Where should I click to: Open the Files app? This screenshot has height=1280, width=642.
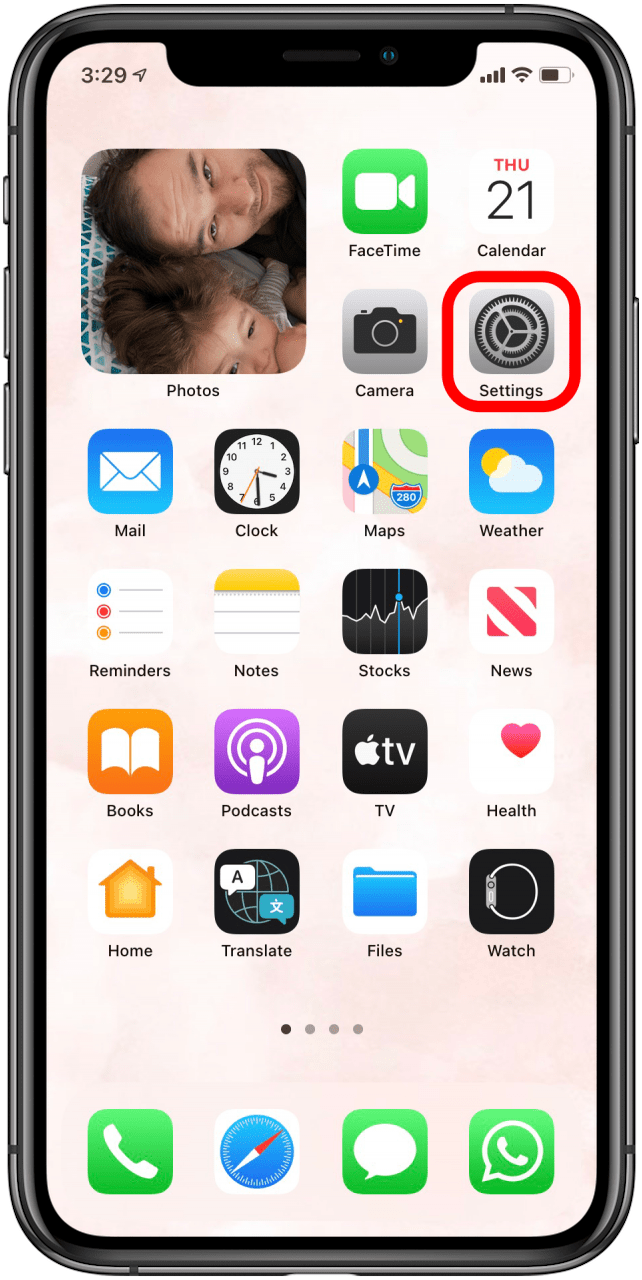[x=384, y=892]
